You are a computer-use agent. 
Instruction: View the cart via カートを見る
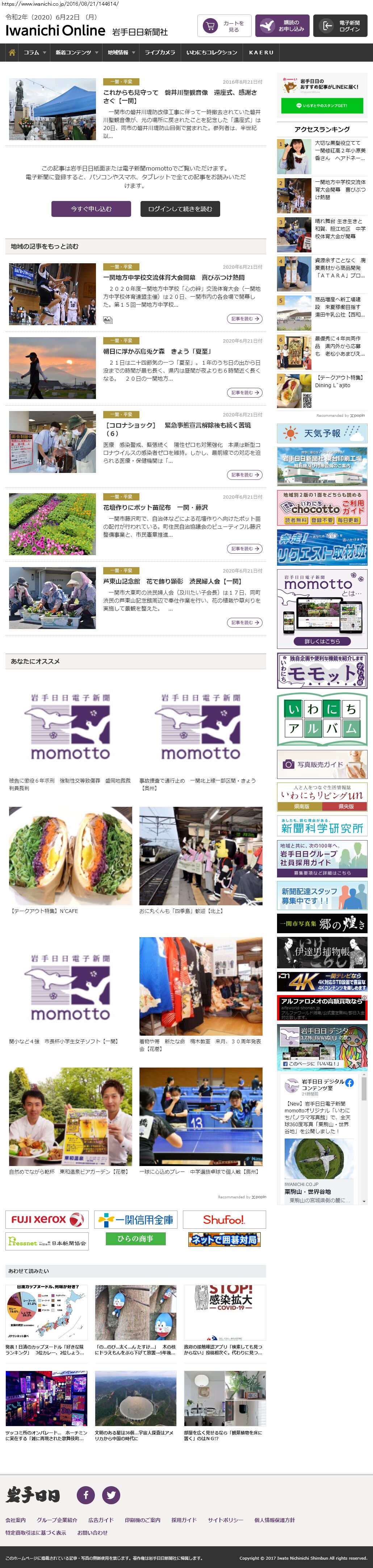225,26
